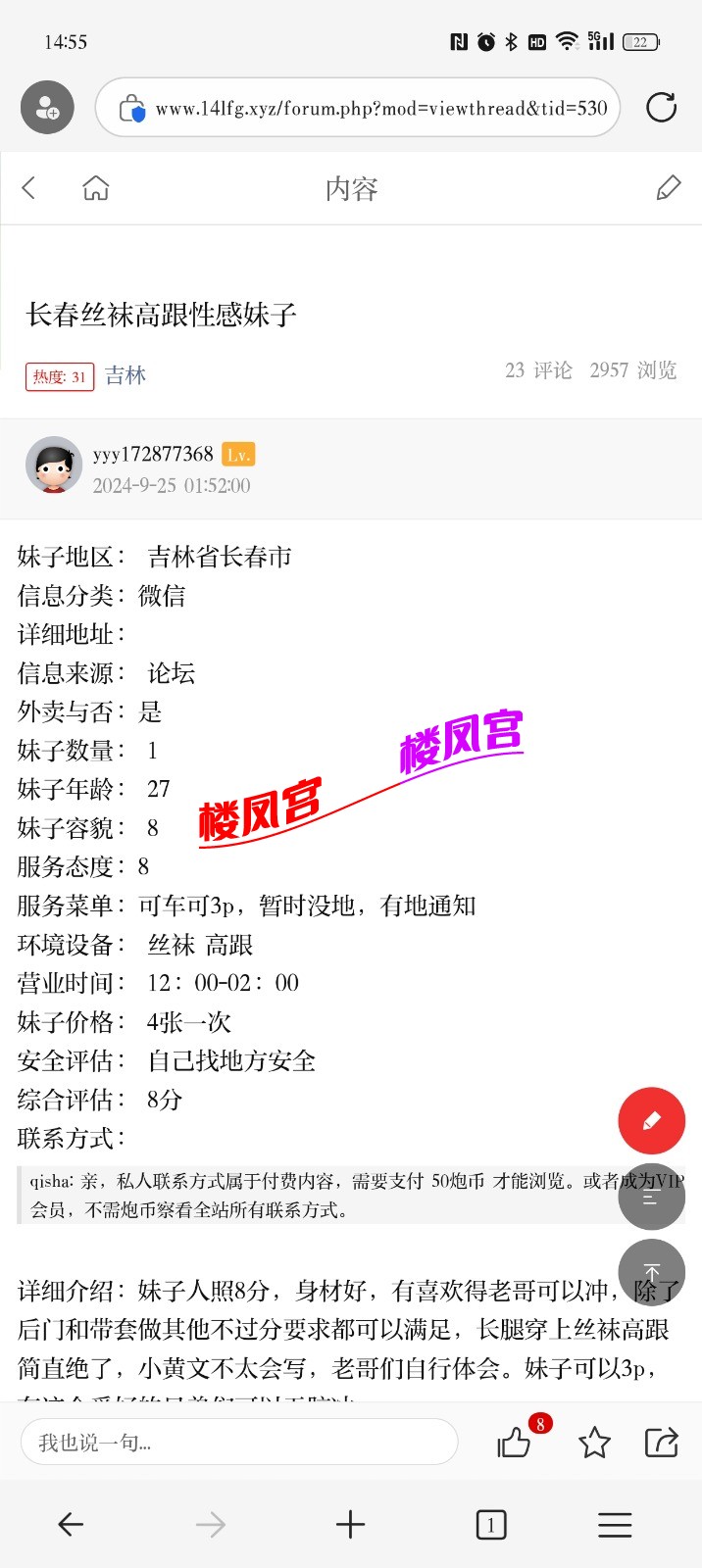Go back with the browser back arrow
Image resolution: width=702 pixels, height=1568 pixels.
tap(71, 1525)
